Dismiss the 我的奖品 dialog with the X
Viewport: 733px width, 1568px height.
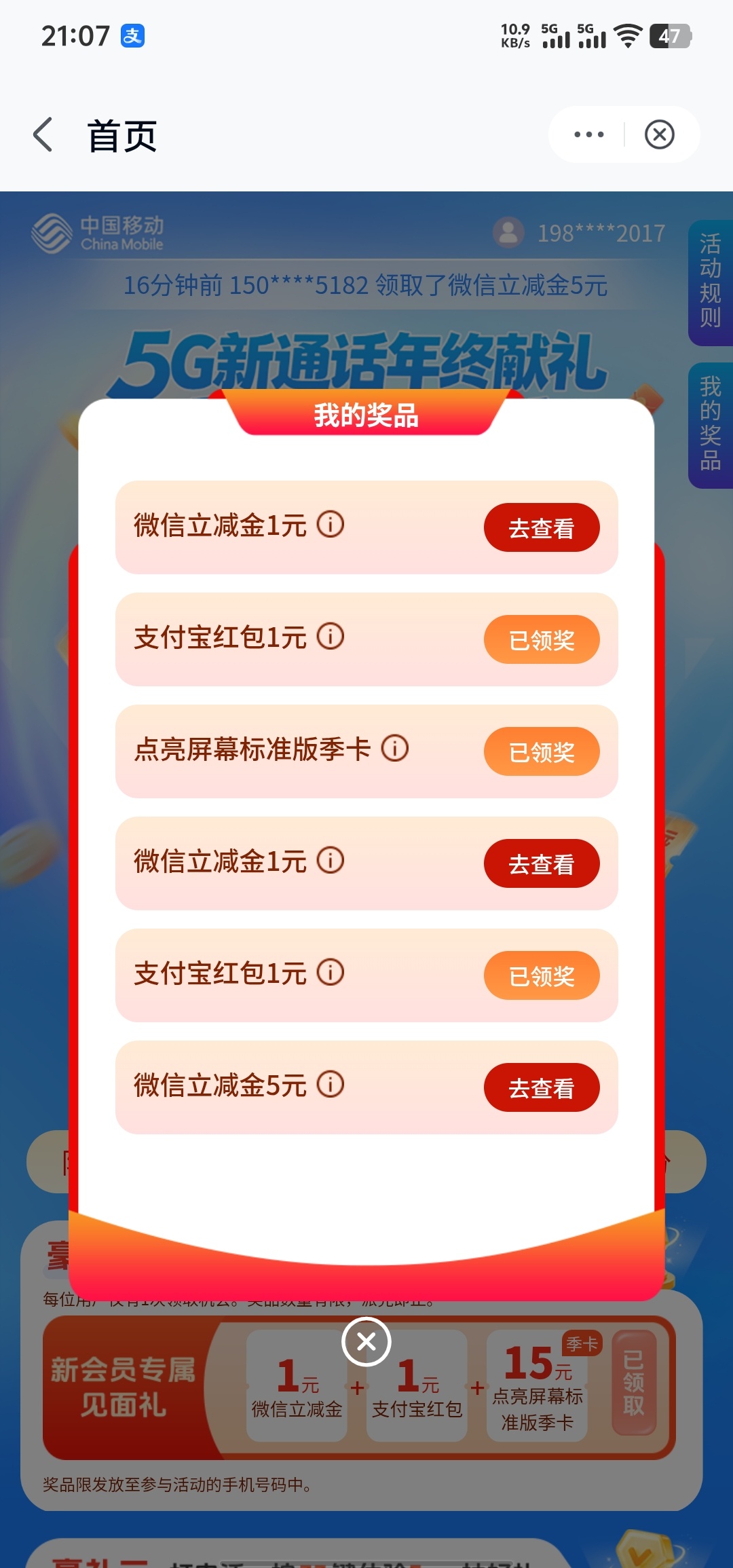(366, 1341)
